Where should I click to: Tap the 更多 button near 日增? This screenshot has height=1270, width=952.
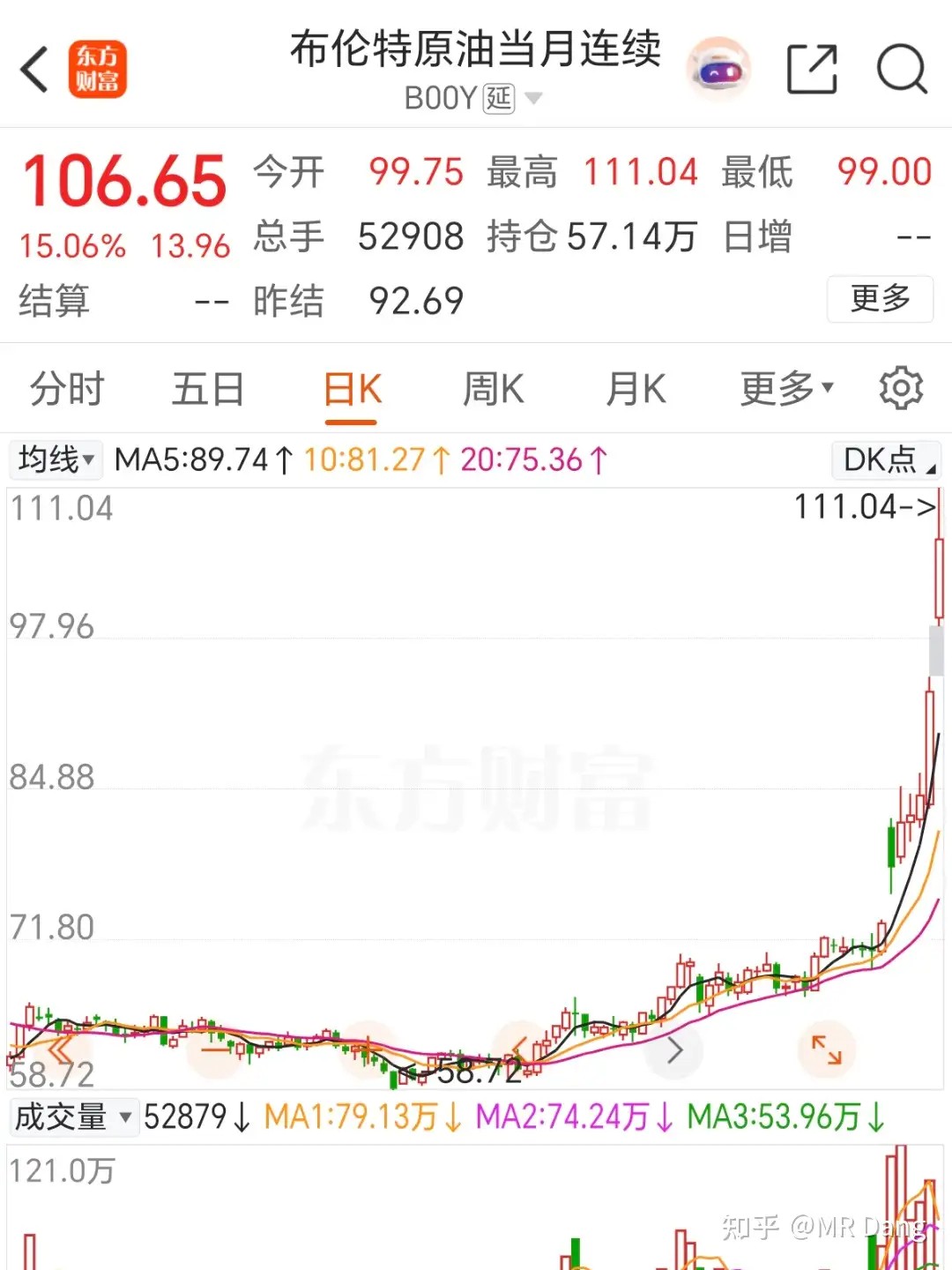[x=879, y=300]
